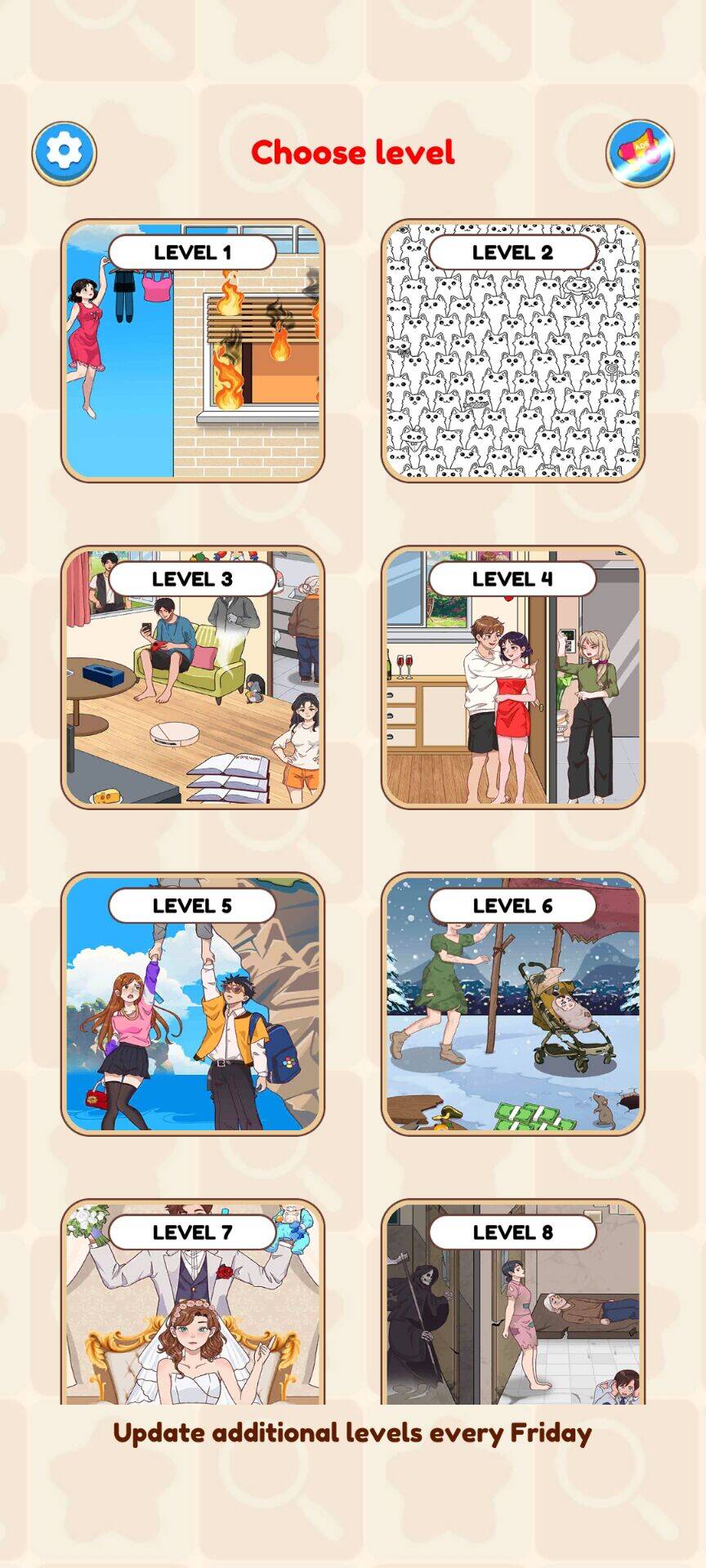The width and height of the screenshot is (706, 1568).
Task: Open Level 2 cat pattern puzzle
Action: [513, 351]
